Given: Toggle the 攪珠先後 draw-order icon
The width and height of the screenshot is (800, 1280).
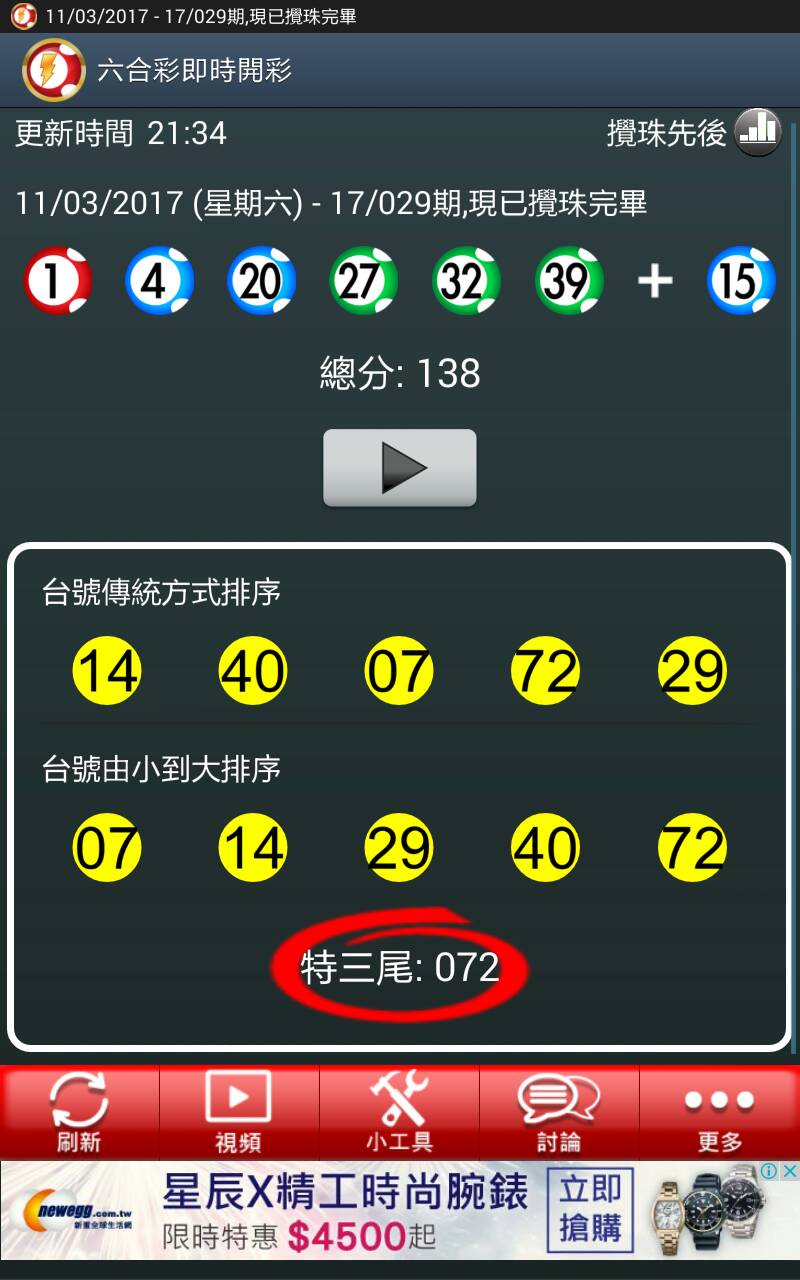Looking at the screenshot, I should tap(757, 132).
